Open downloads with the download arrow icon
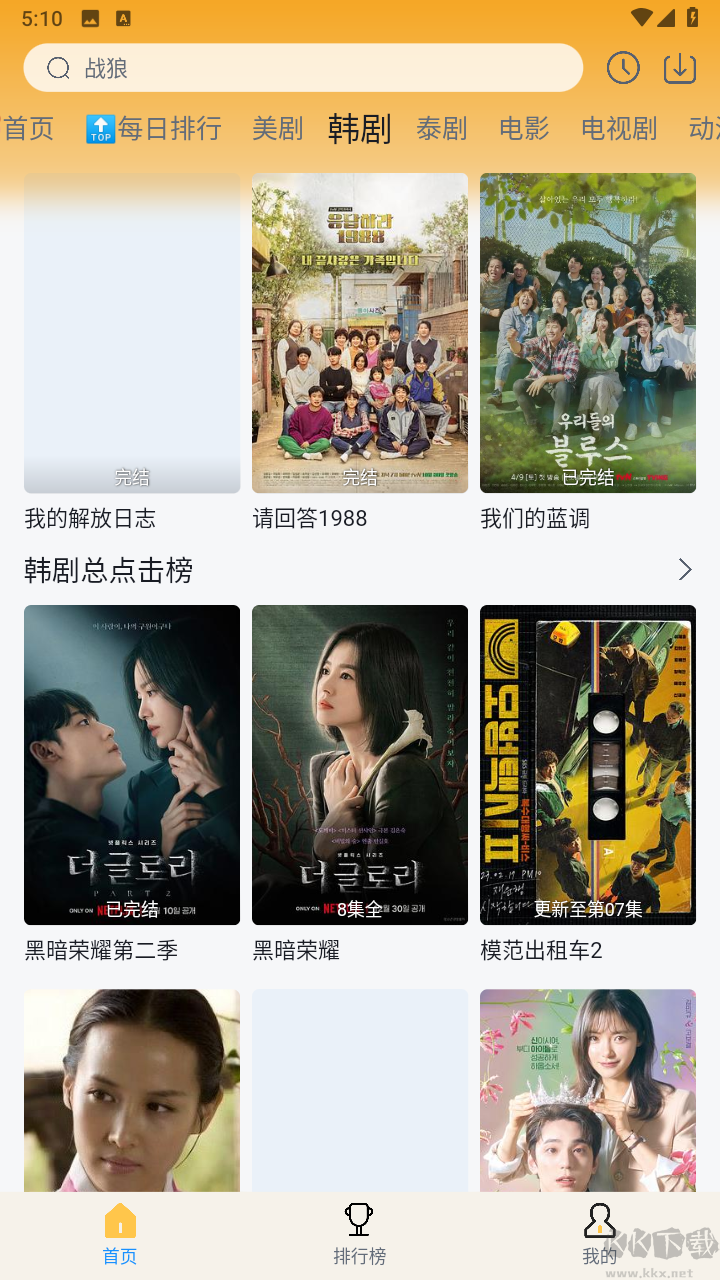 point(679,68)
